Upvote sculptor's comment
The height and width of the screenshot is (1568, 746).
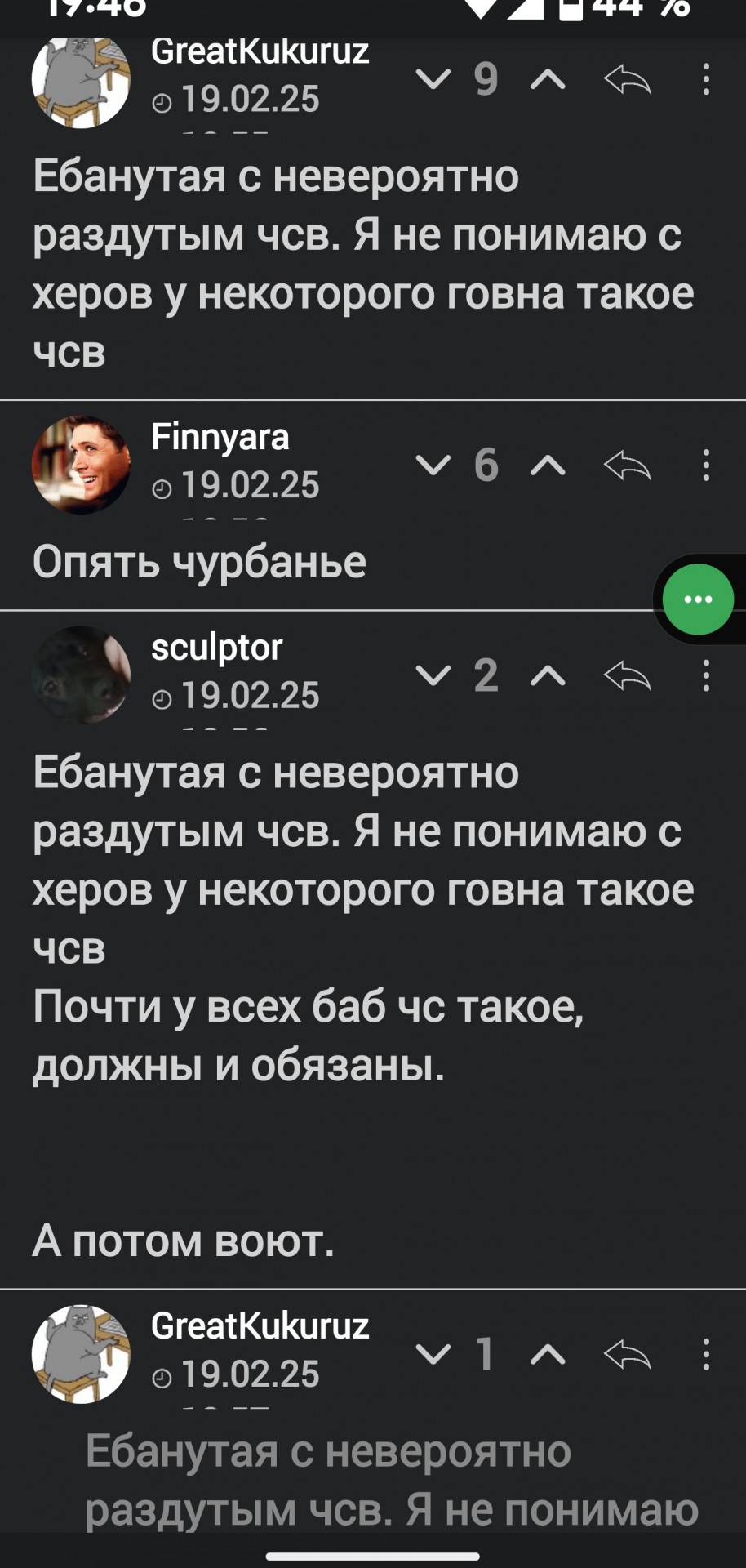[548, 676]
